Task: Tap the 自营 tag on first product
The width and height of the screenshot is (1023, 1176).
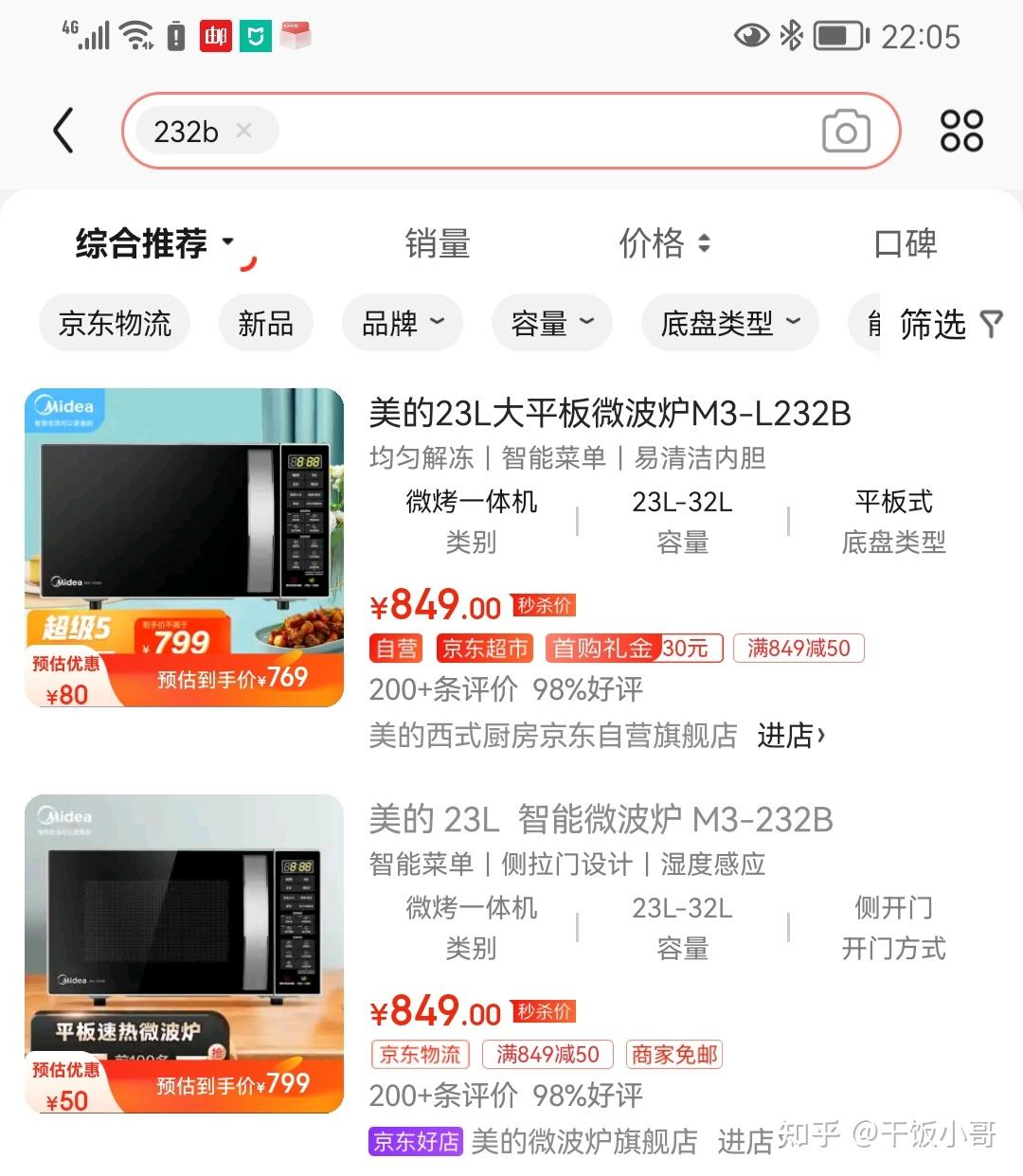Action: tap(395, 649)
